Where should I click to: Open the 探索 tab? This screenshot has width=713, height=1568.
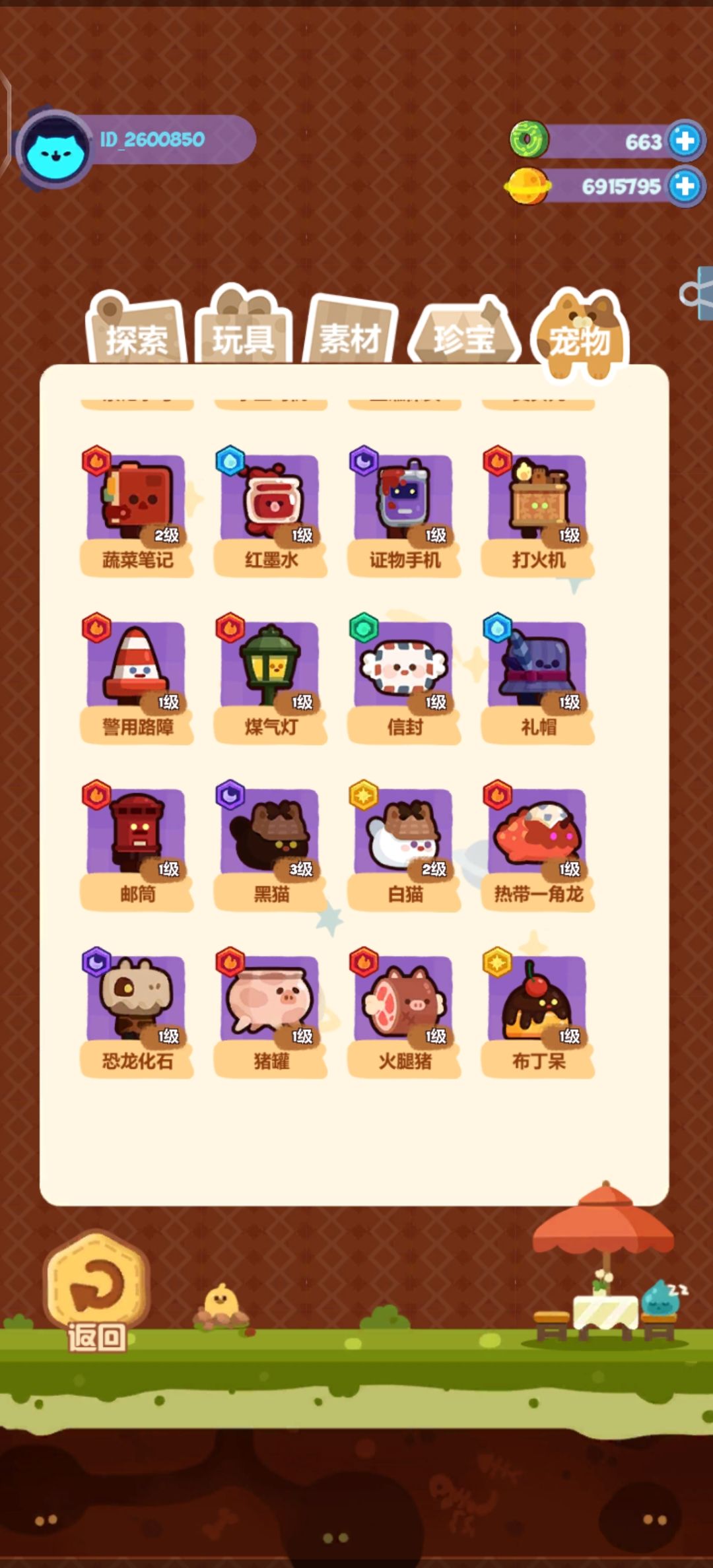(x=137, y=338)
